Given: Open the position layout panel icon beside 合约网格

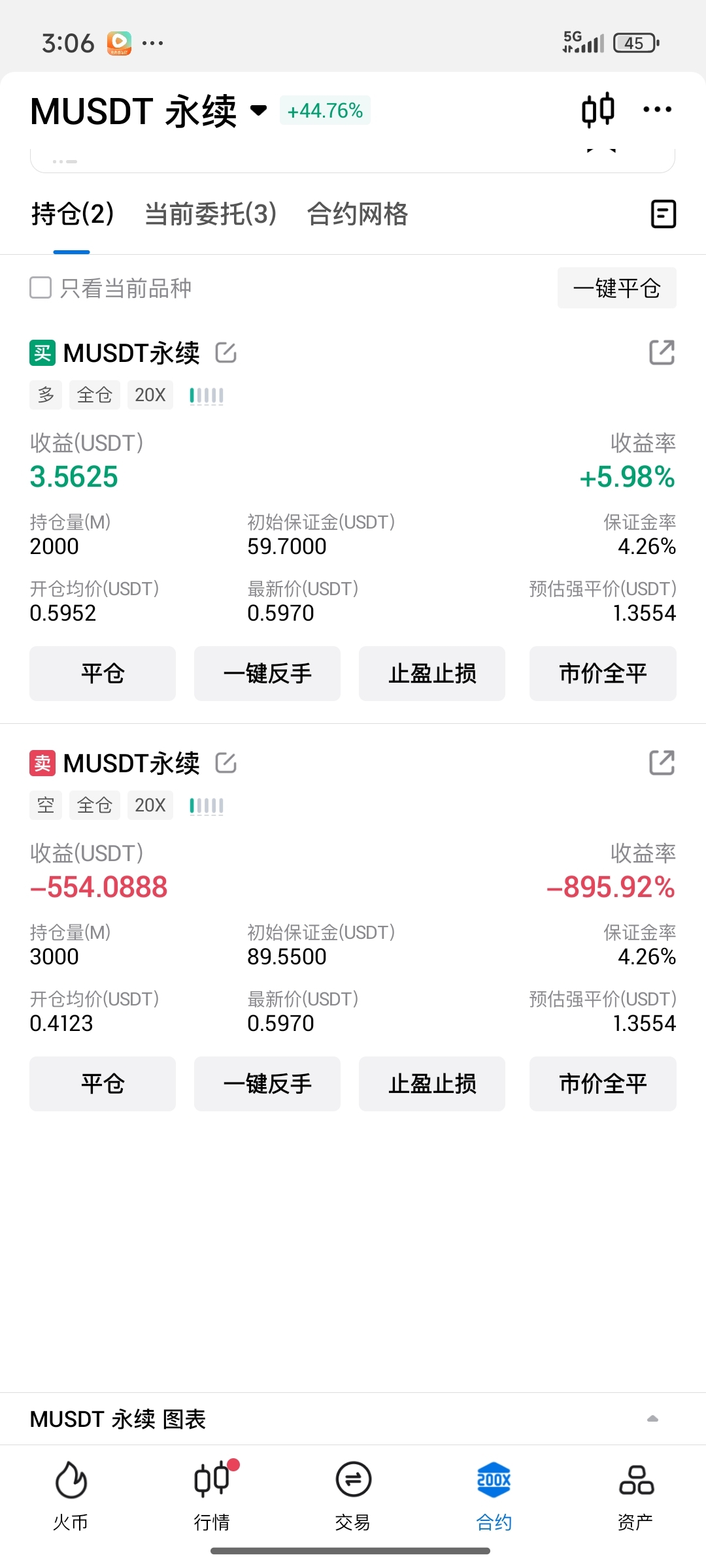Looking at the screenshot, I should pyautogui.click(x=663, y=214).
